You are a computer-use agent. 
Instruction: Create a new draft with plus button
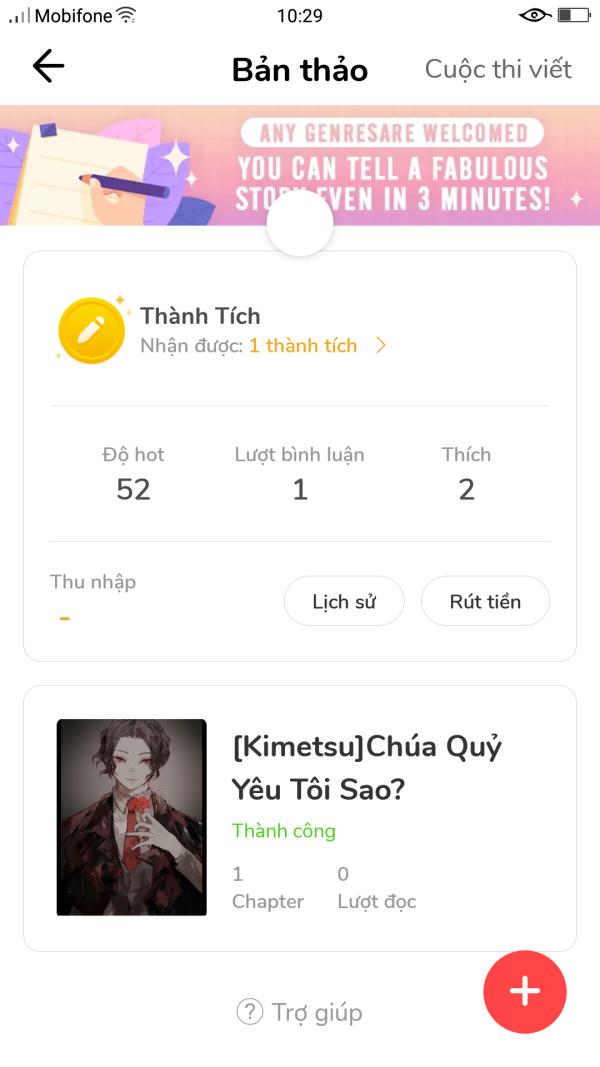(525, 991)
